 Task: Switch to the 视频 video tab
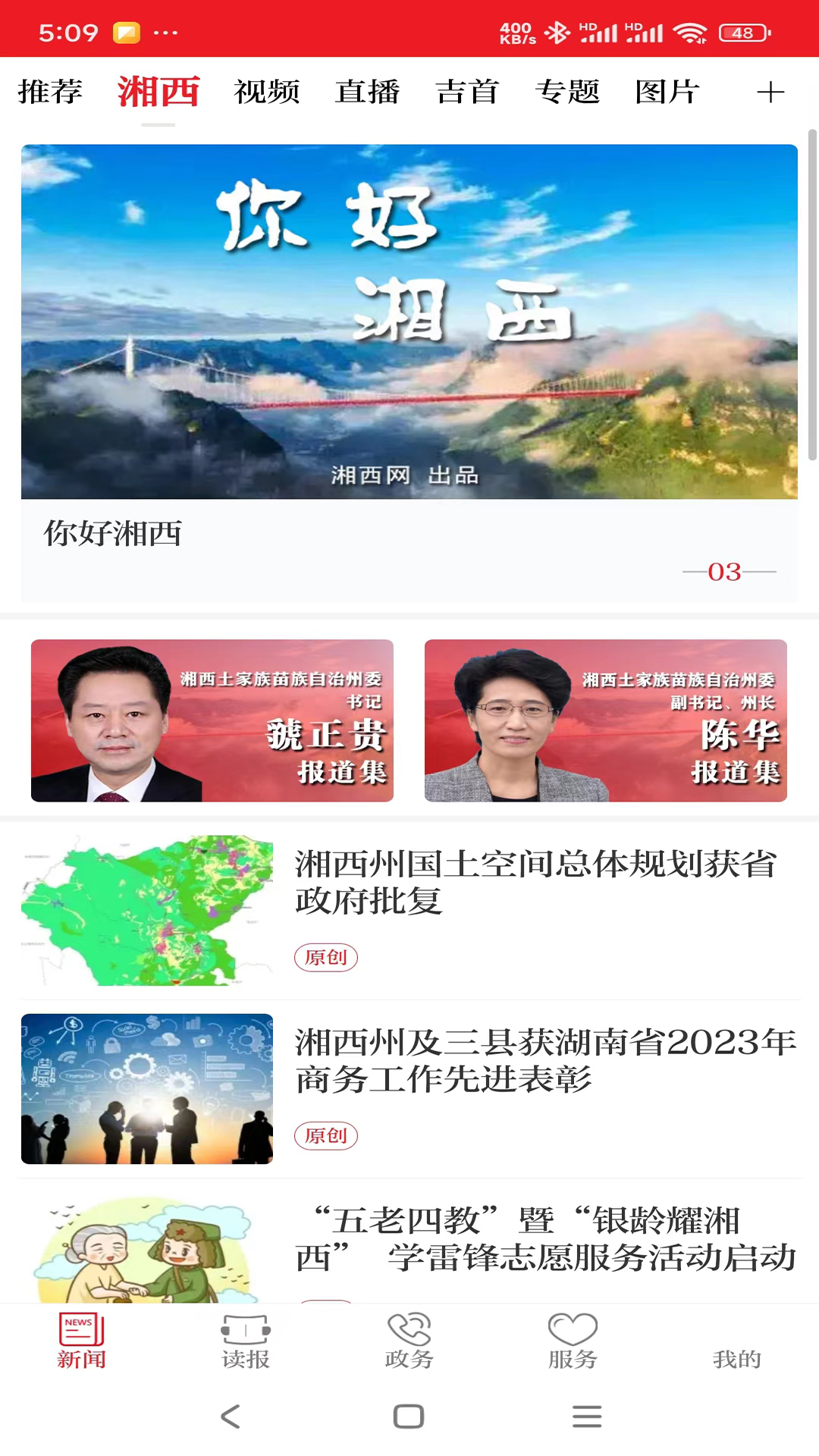click(x=267, y=91)
